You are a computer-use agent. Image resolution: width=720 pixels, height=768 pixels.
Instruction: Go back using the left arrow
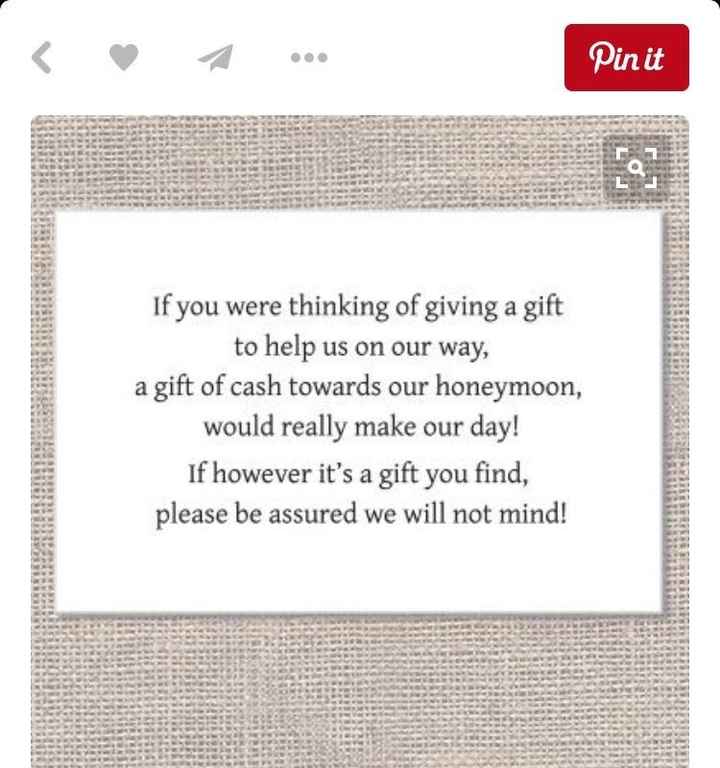[42, 58]
